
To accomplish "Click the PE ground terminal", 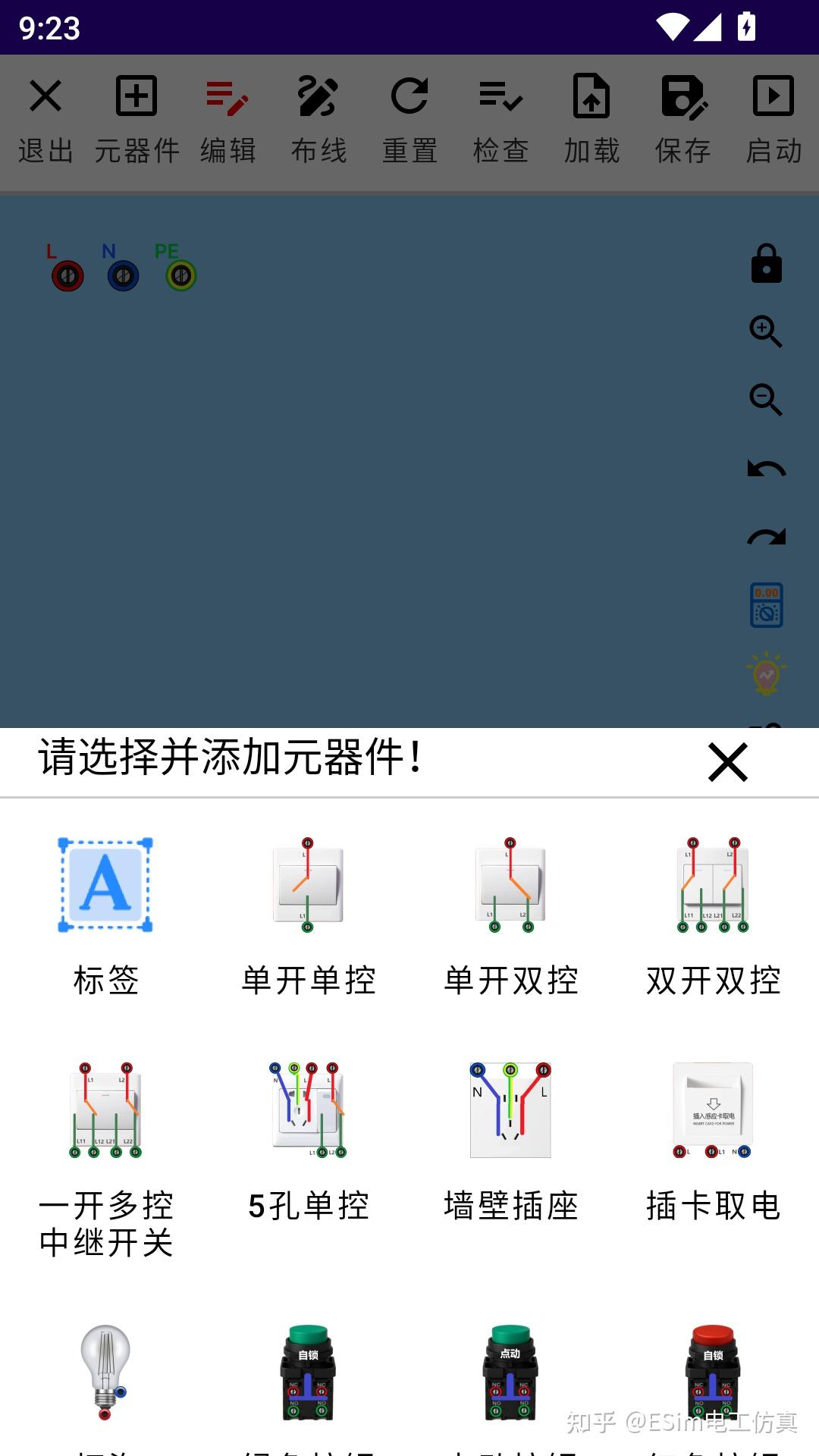I will (x=179, y=275).
